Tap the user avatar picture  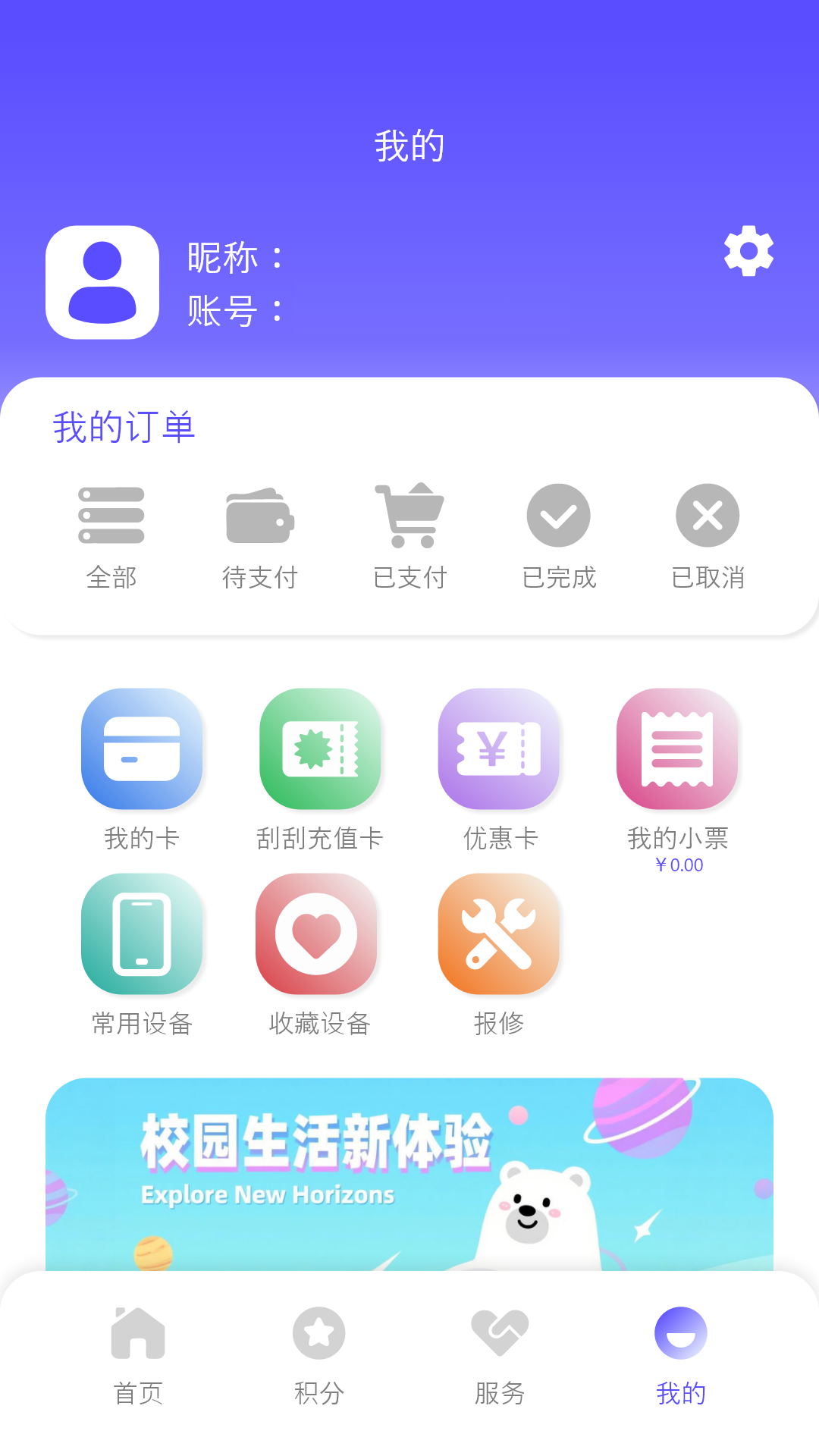pyautogui.click(x=103, y=283)
